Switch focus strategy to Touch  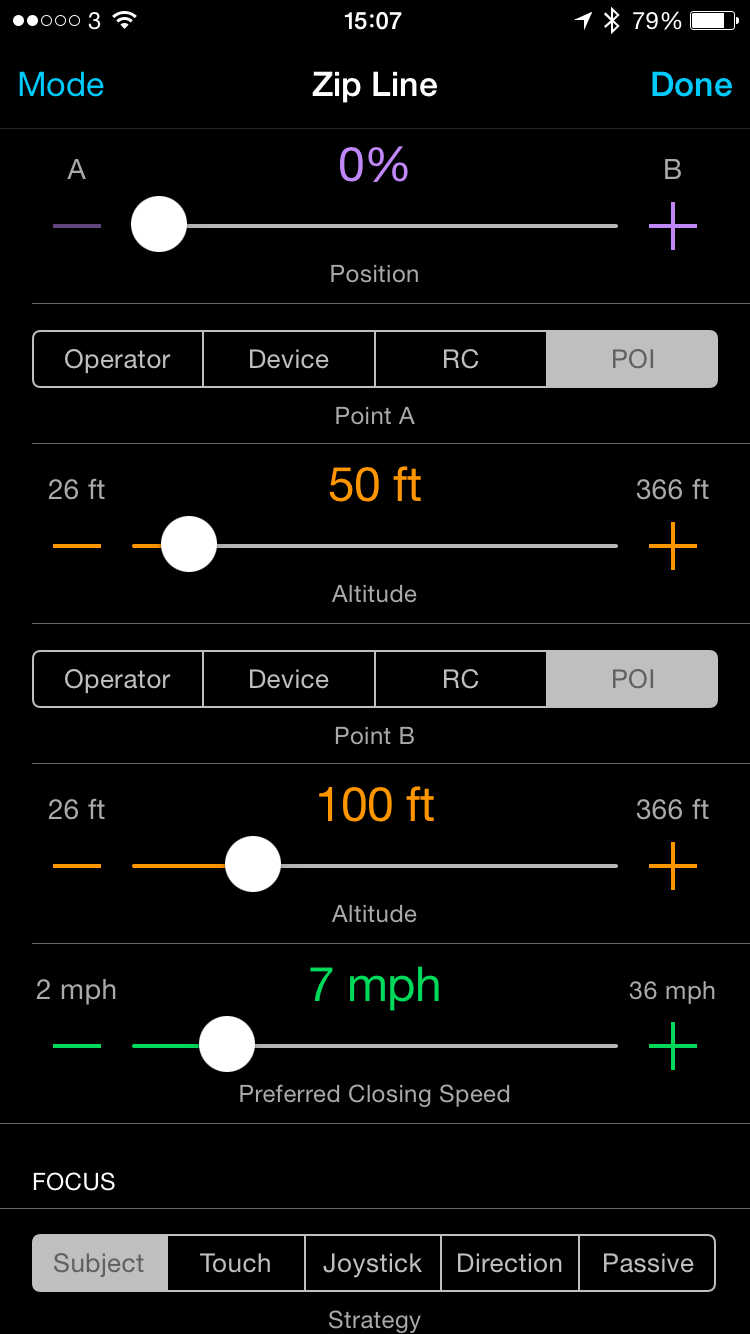pos(236,1263)
